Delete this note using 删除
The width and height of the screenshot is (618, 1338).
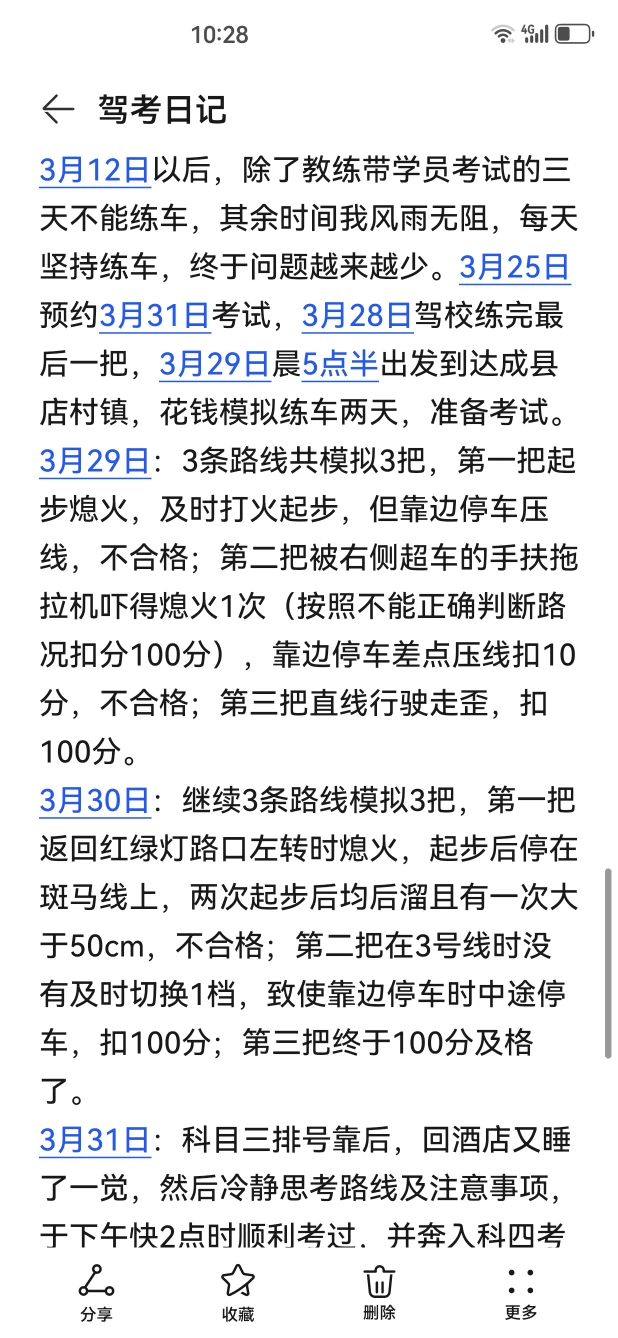coord(379,1293)
